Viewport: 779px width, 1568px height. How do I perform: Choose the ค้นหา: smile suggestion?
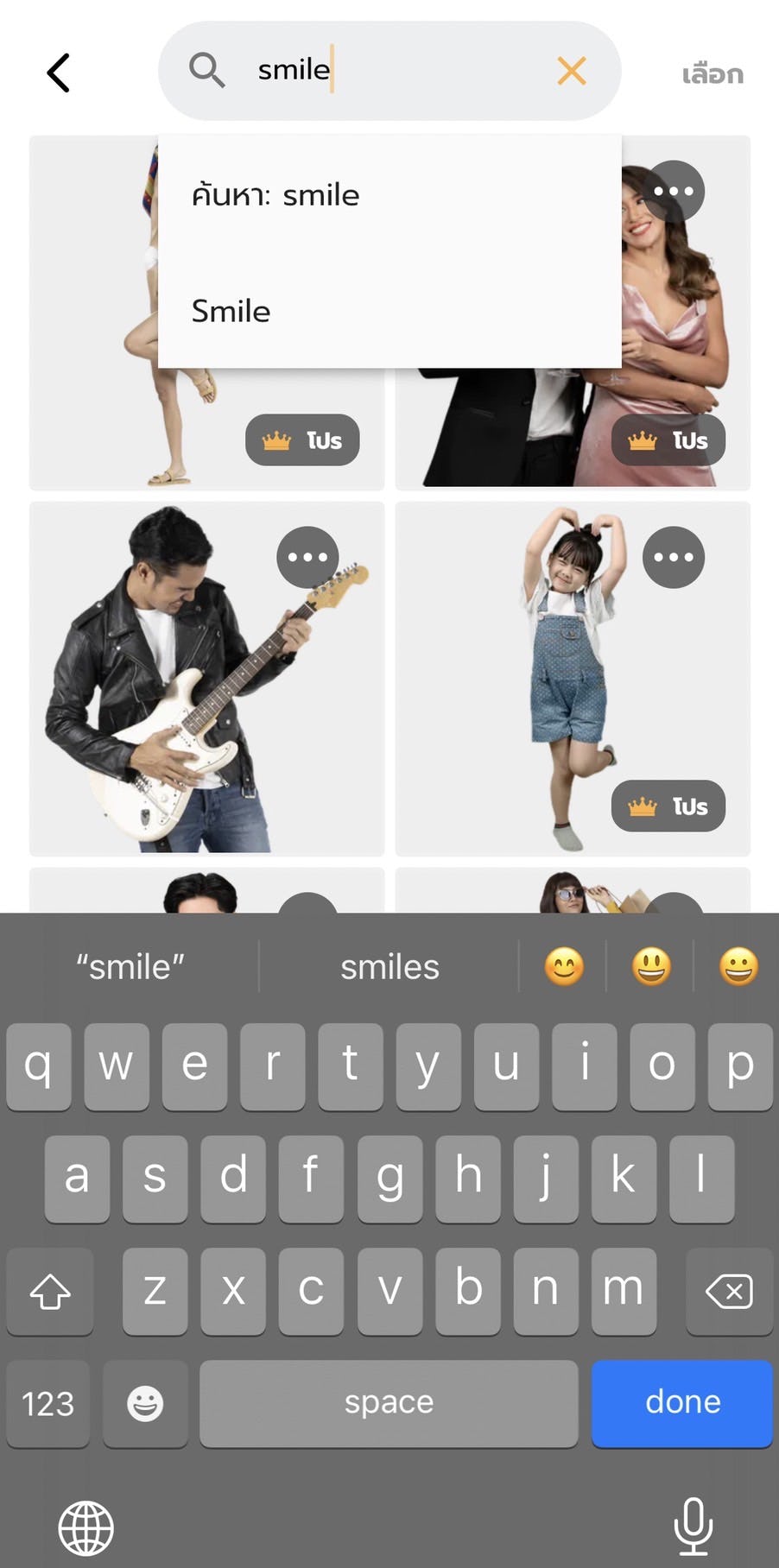pos(275,195)
